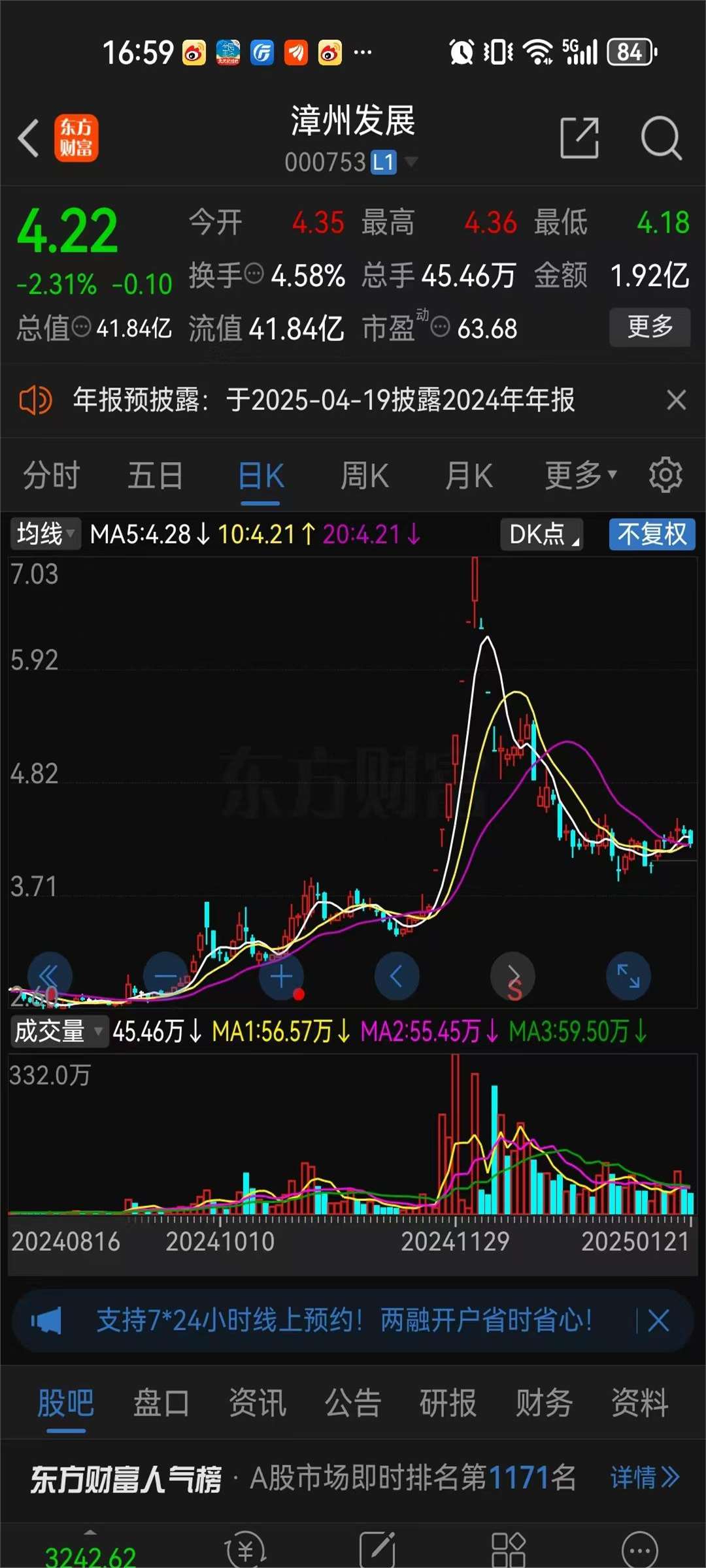Switch to the 周K weekly chart tab
This screenshot has width=706, height=1568.
click(364, 475)
